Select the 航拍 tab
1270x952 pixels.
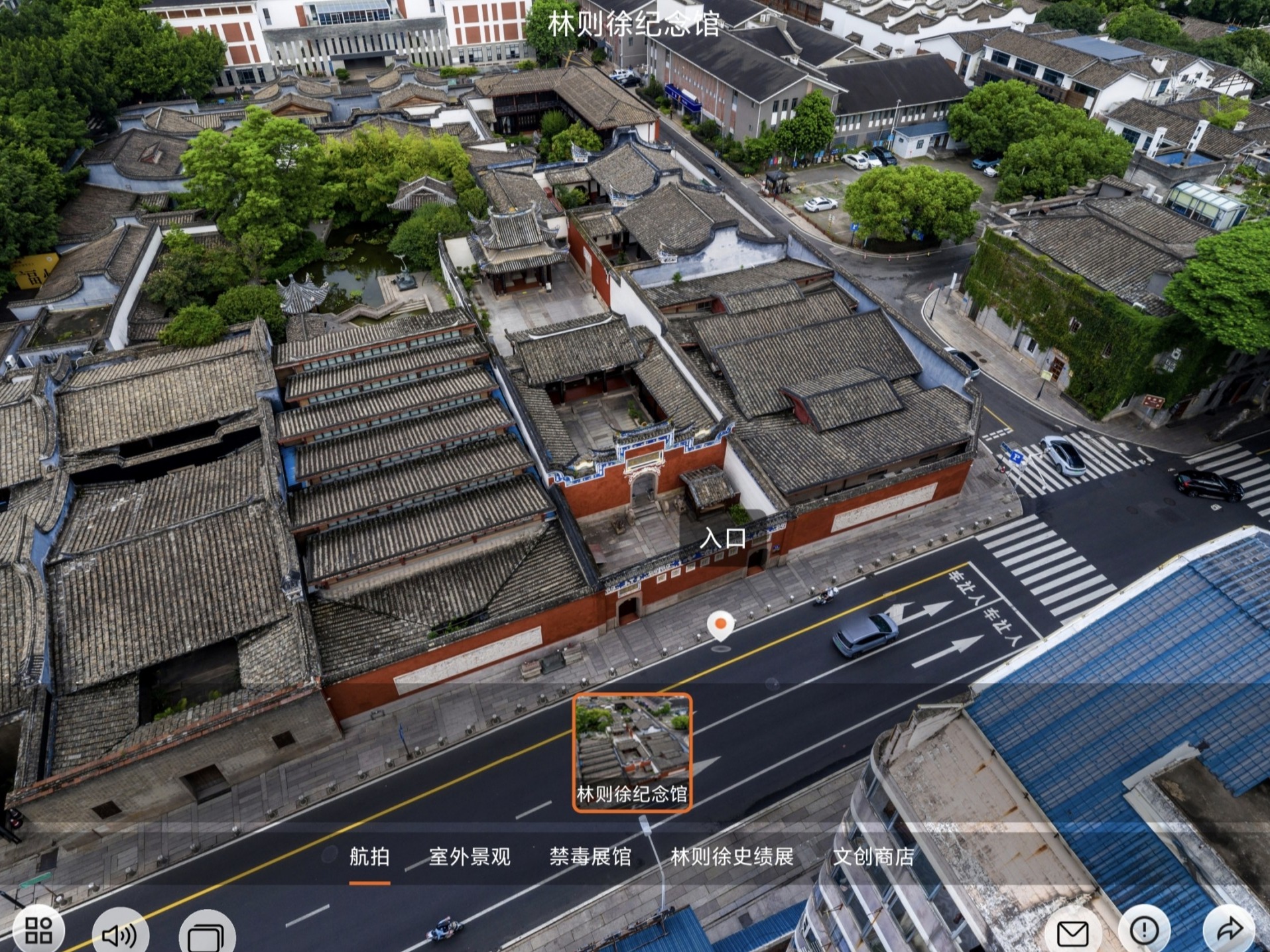coord(369,857)
